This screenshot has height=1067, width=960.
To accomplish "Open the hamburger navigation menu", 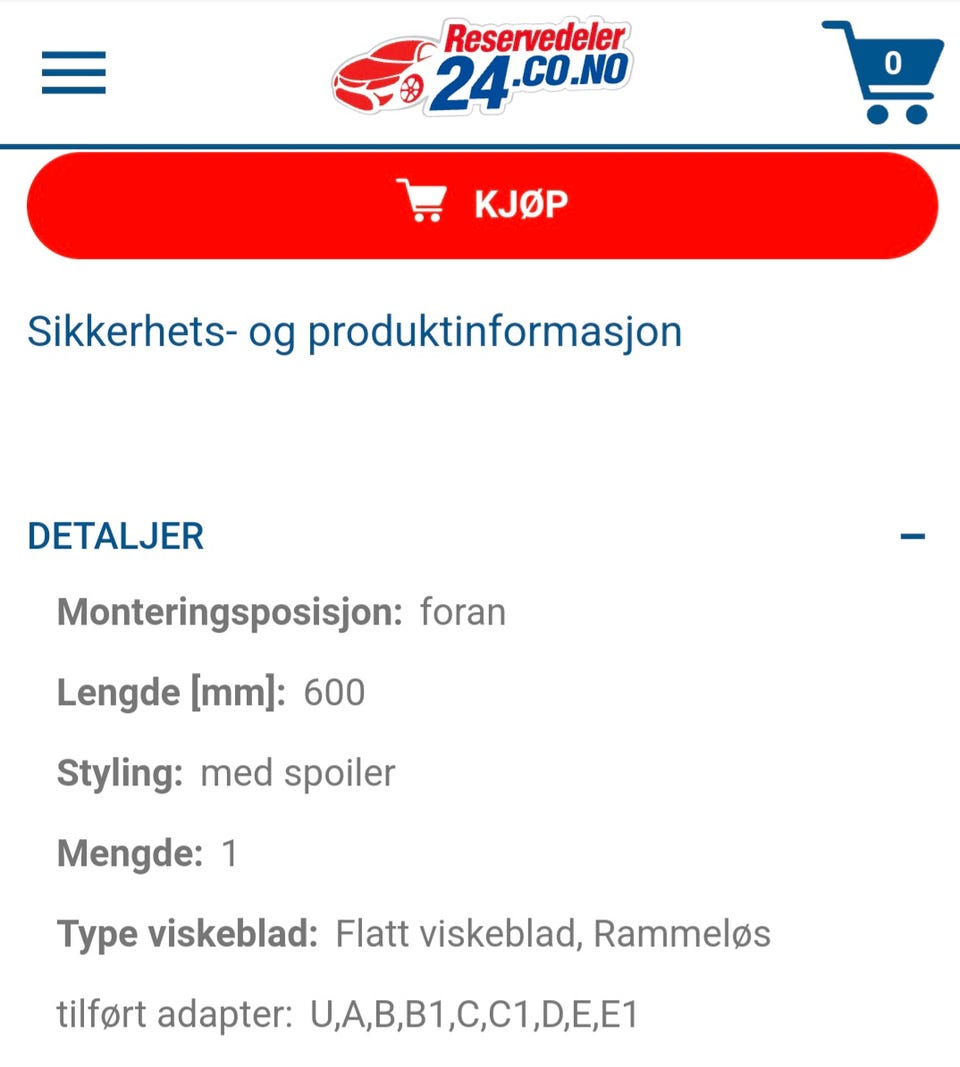I will coord(72,74).
